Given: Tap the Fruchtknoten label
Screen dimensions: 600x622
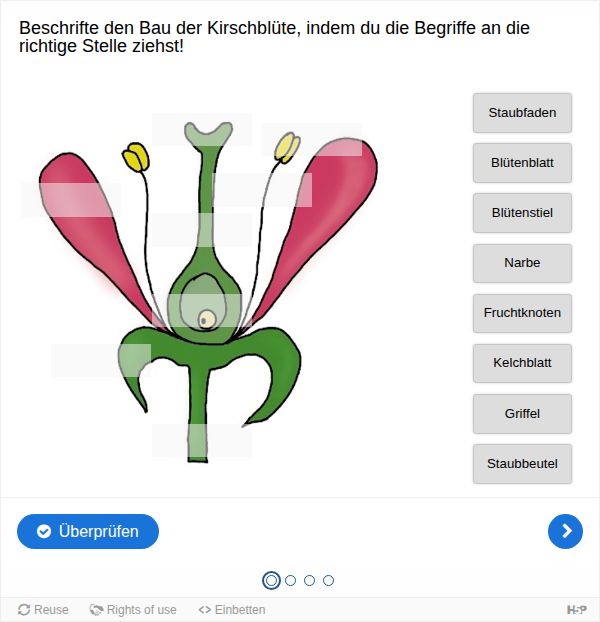Looking at the screenshot, I should tap(522, 313).
